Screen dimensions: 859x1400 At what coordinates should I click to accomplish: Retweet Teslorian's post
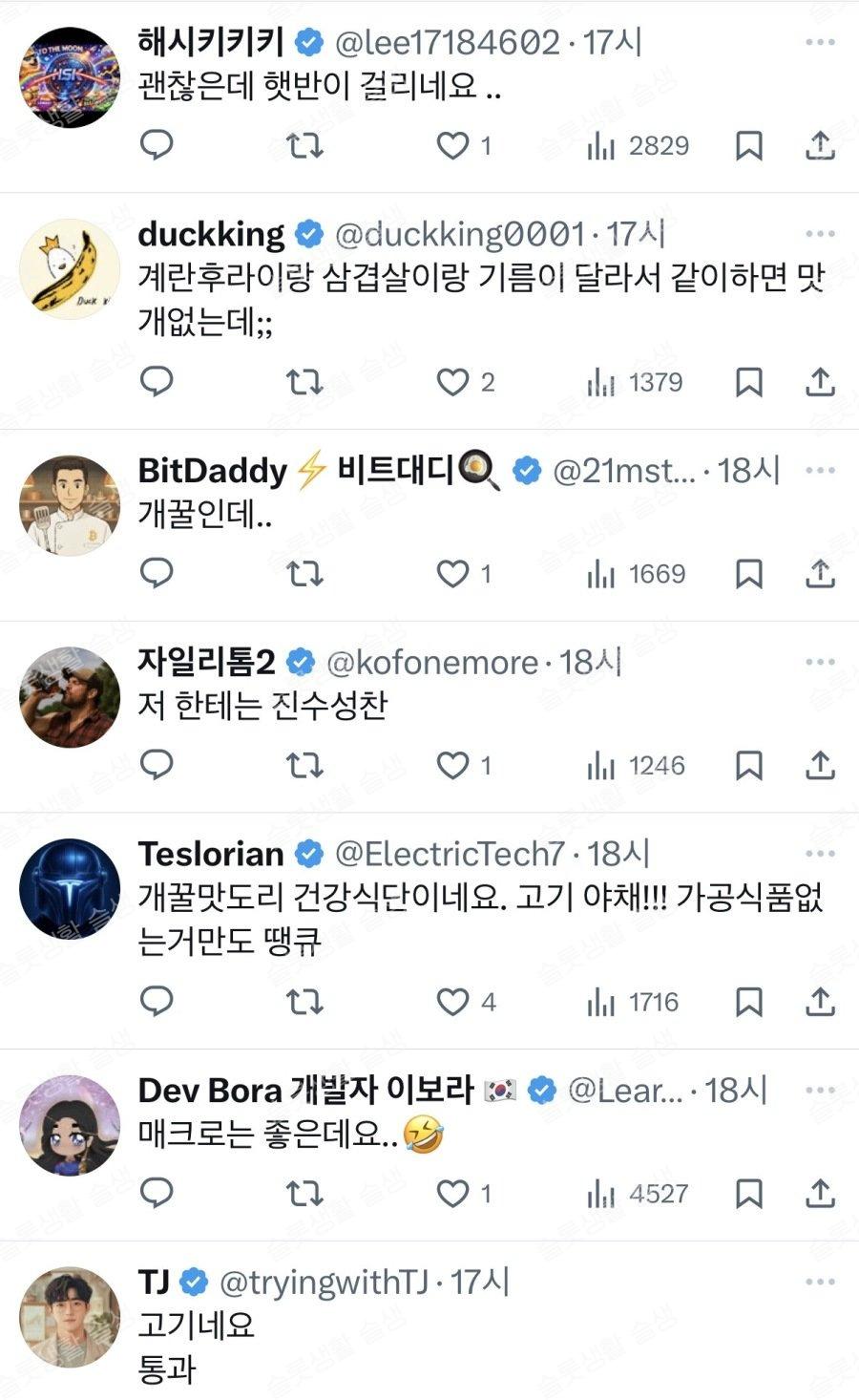304,1002
